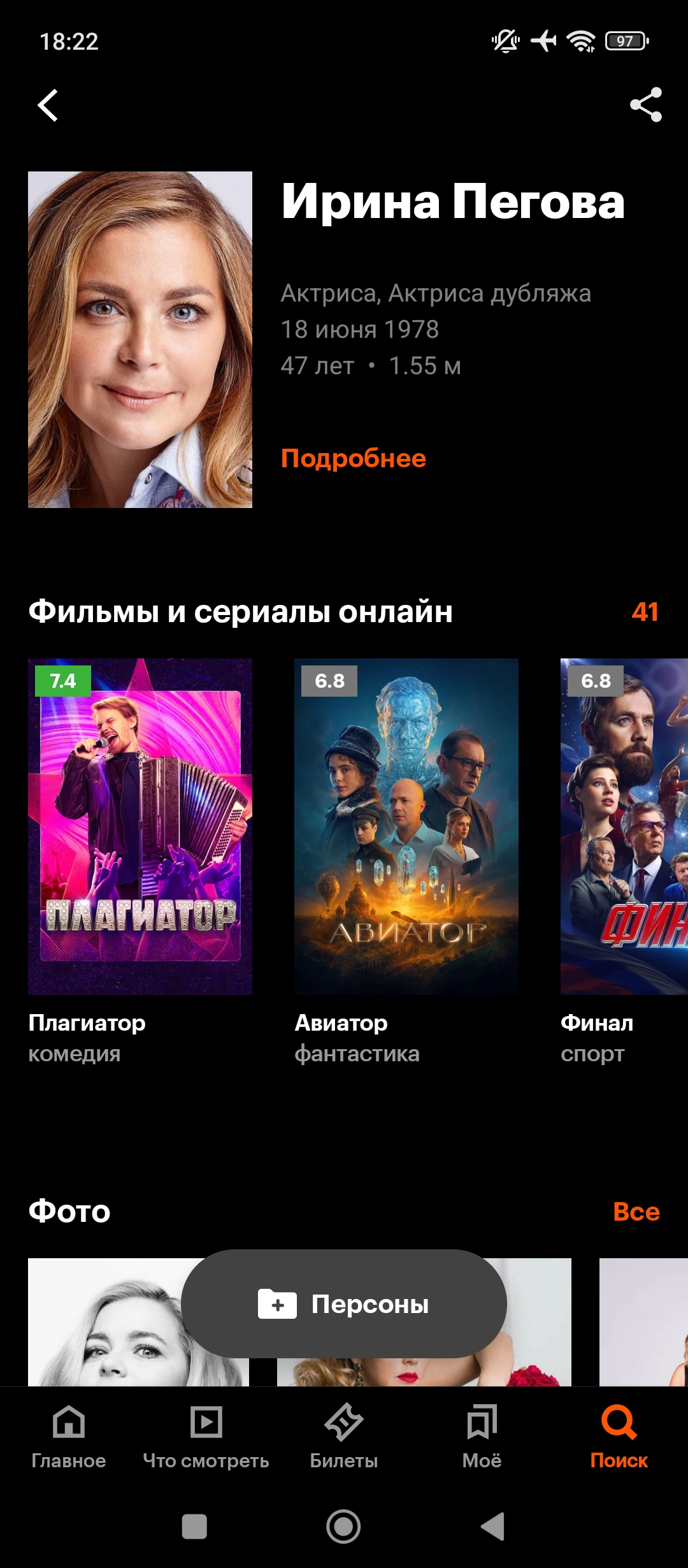688x1568 pixels.
Task: Open the Подробнее link for biography
Action: coord(353,458)
